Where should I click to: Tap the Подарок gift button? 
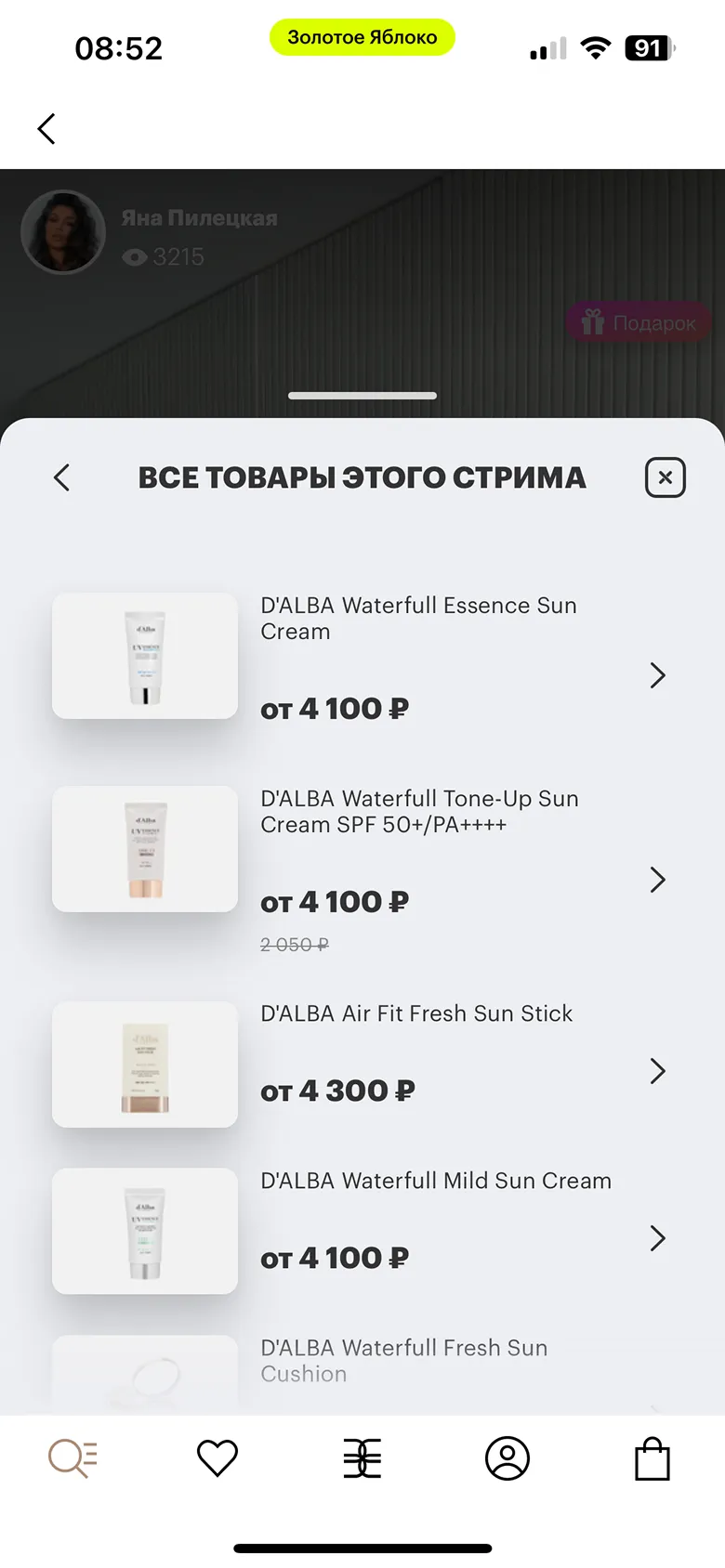[x=639, y=322]
